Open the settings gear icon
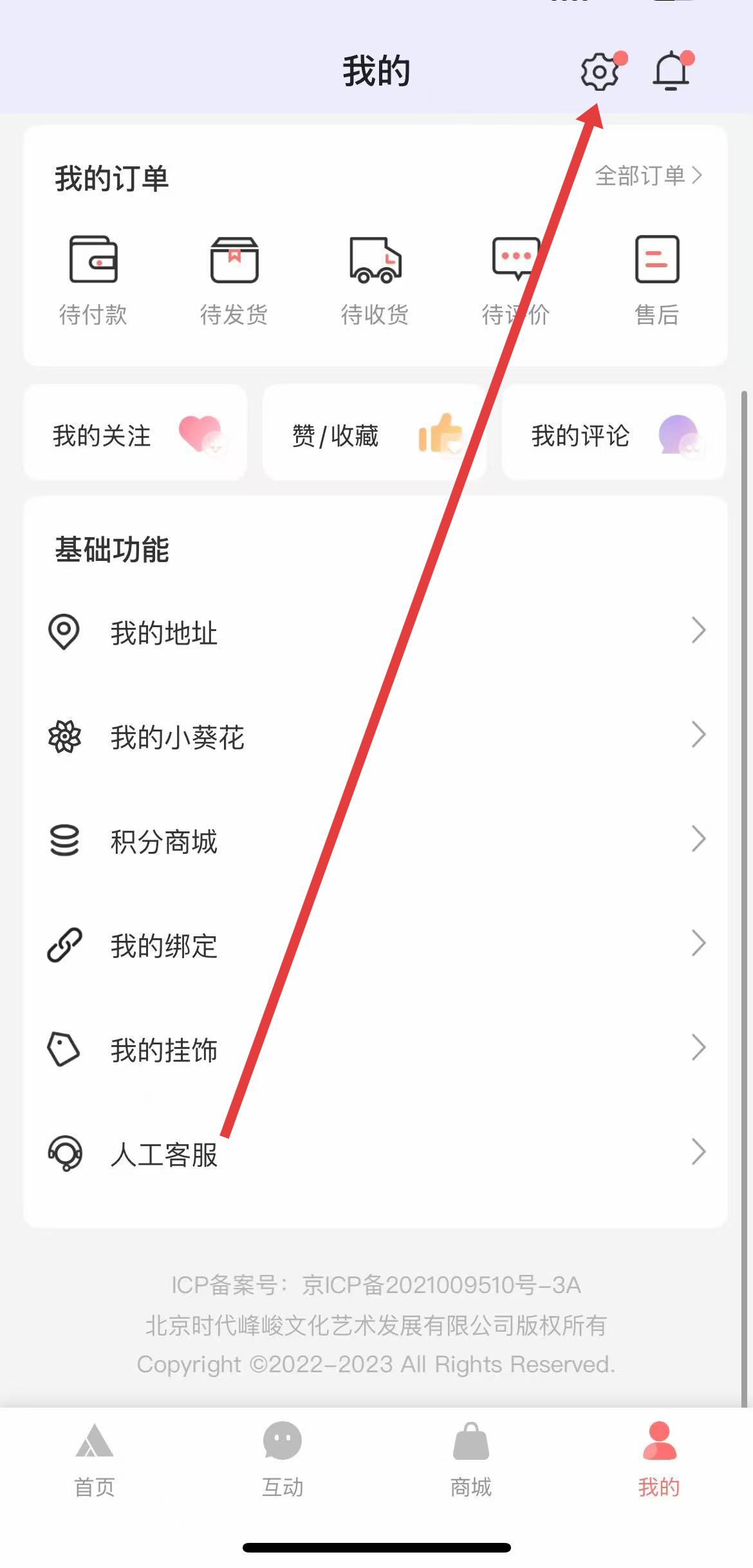The height and width of the screenshot is (1568, 753). tap(599, 71)
